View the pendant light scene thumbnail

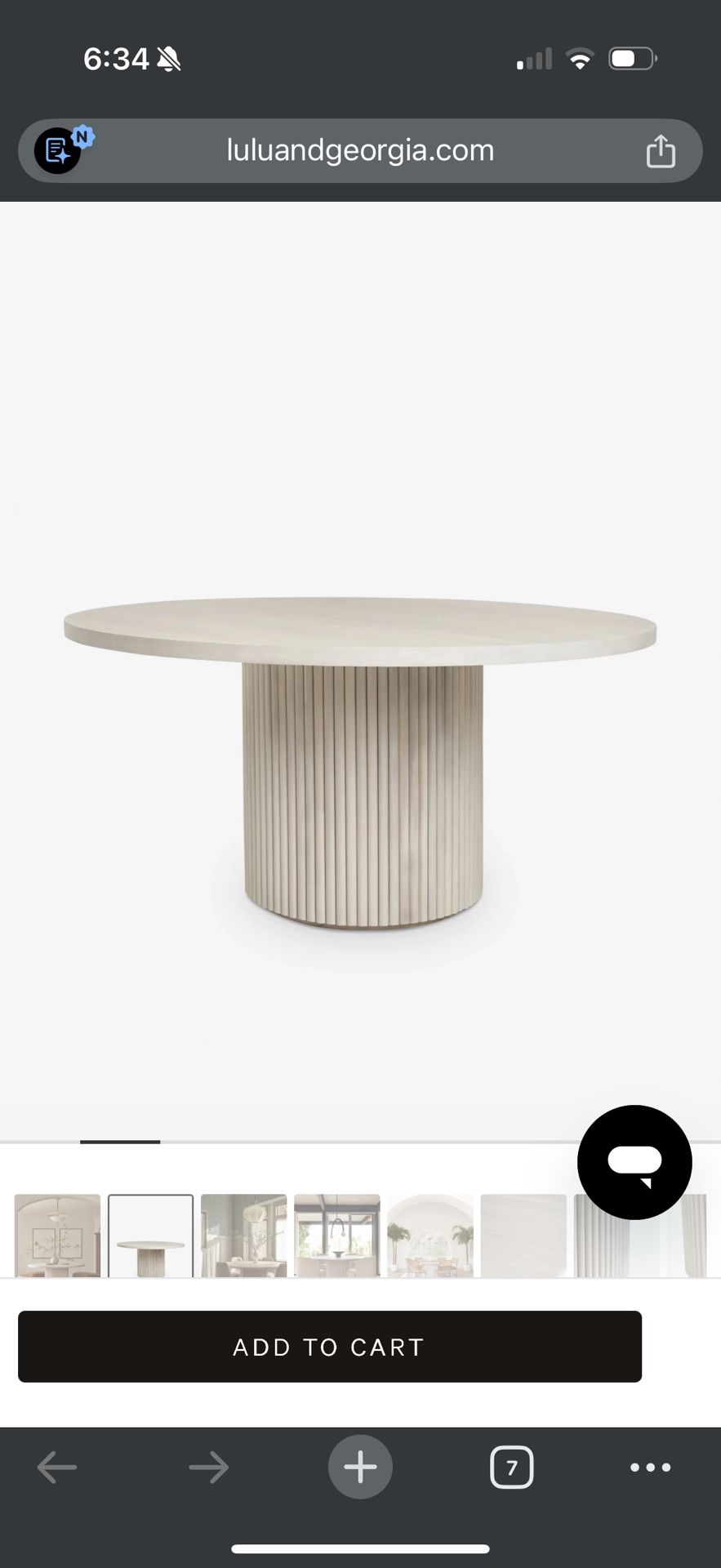(336, 1235)
